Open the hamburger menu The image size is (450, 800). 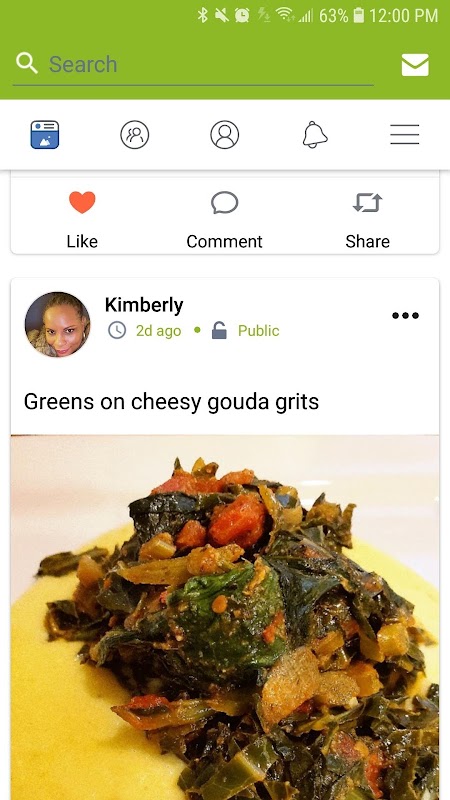[x=405, y=135]
